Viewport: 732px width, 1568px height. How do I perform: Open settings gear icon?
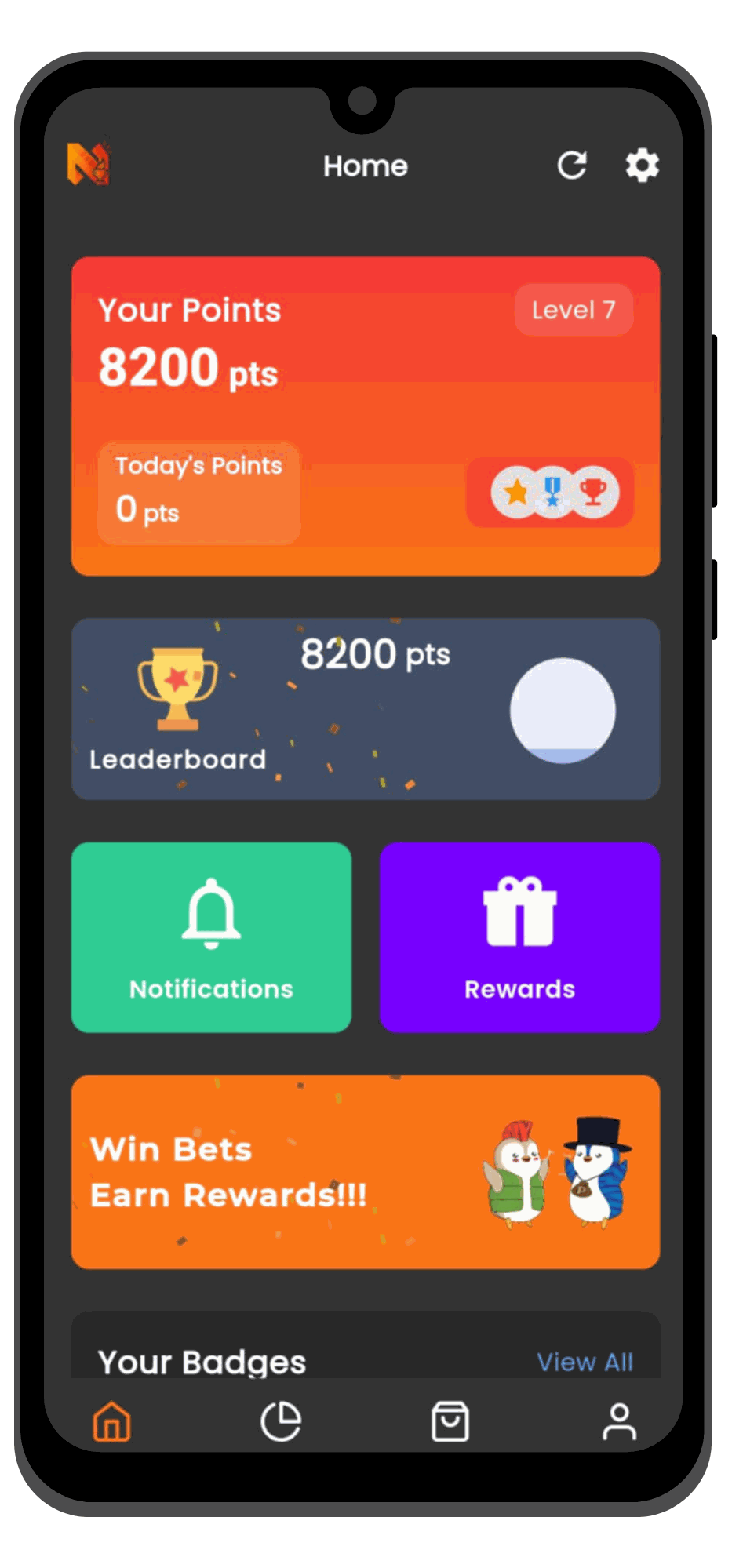coord(642,166)
